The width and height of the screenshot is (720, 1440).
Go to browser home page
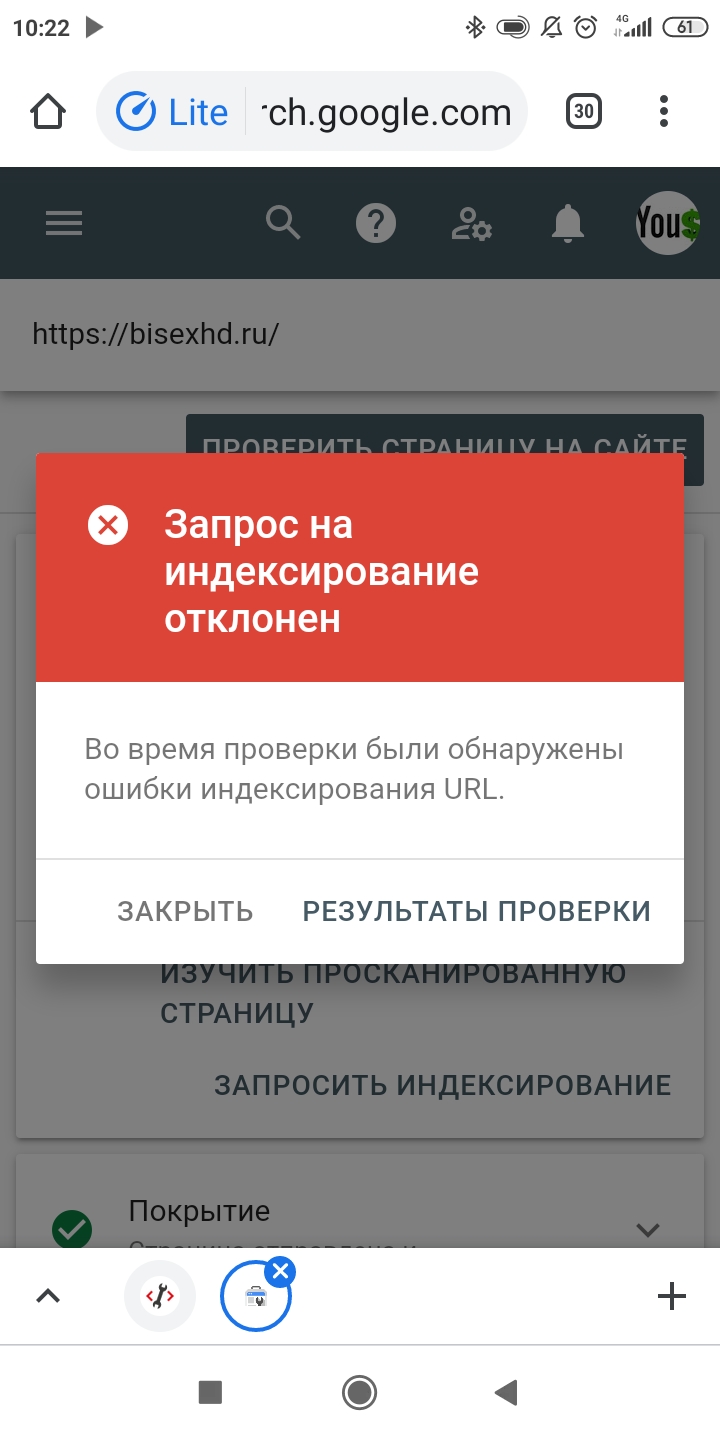pyautogui.click(x=48, y=111)
